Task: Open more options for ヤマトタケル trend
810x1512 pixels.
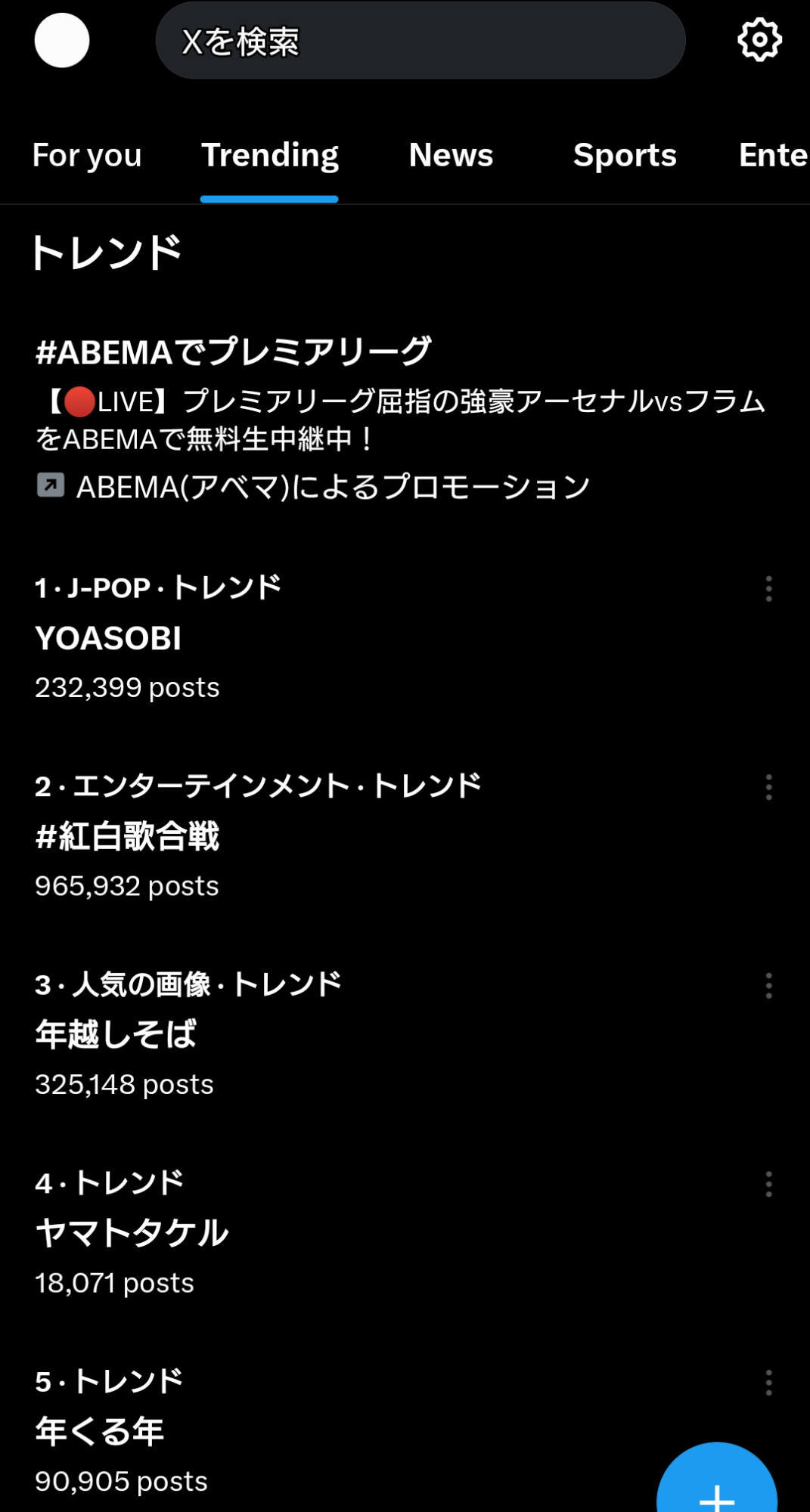Action: coord(768,1184)
